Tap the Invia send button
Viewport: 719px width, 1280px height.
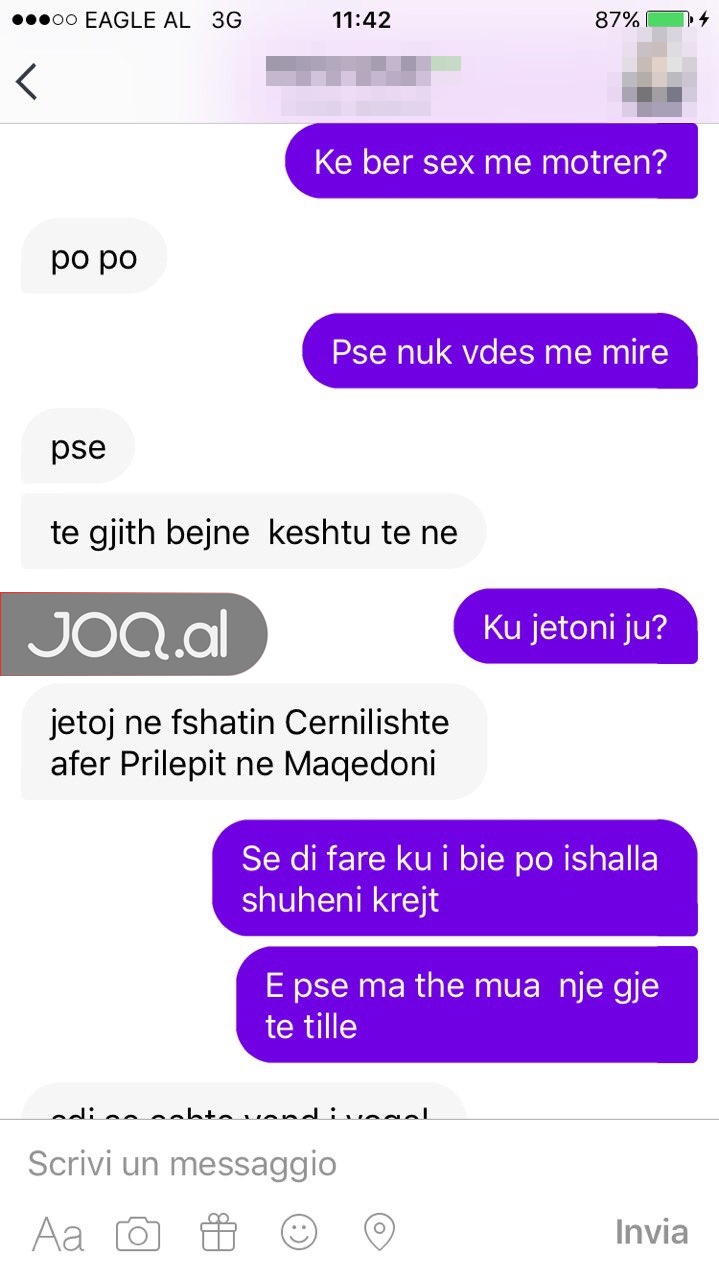tap(651, 1232)
